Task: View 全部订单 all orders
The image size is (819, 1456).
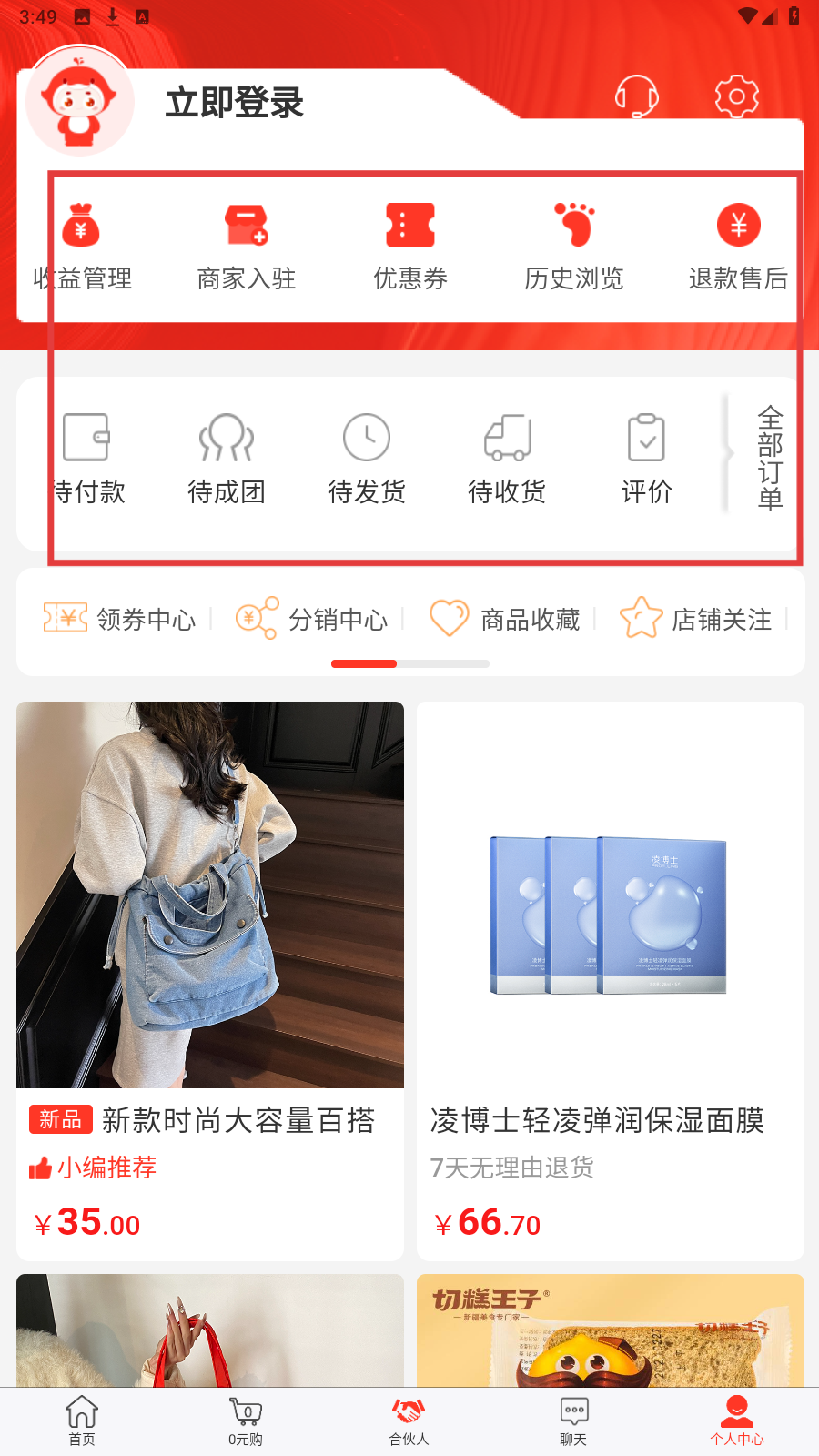Action: (769, 460)
